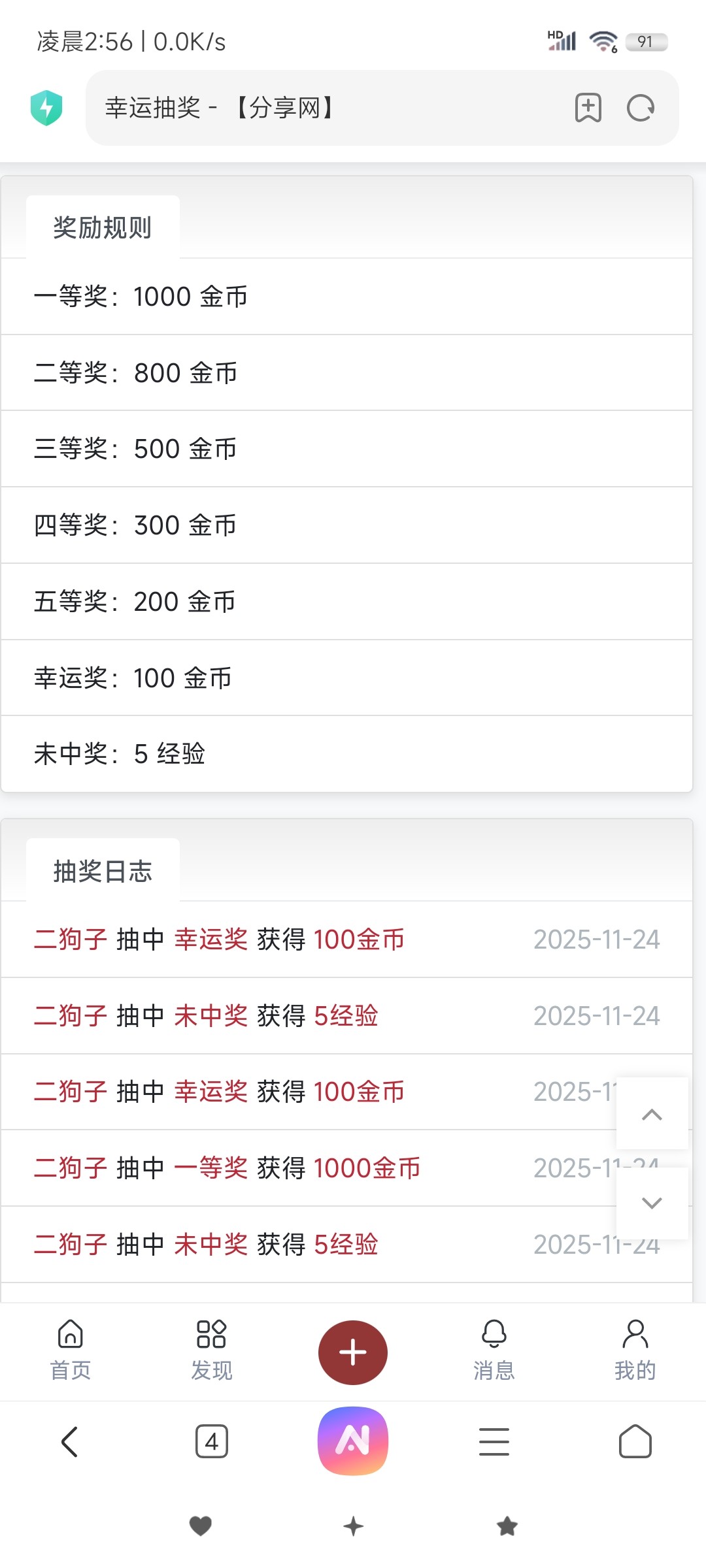The height and width of the screenshot is (1568, 706).
Task: Tap the red plus publish button
Action: [352, 1352]
